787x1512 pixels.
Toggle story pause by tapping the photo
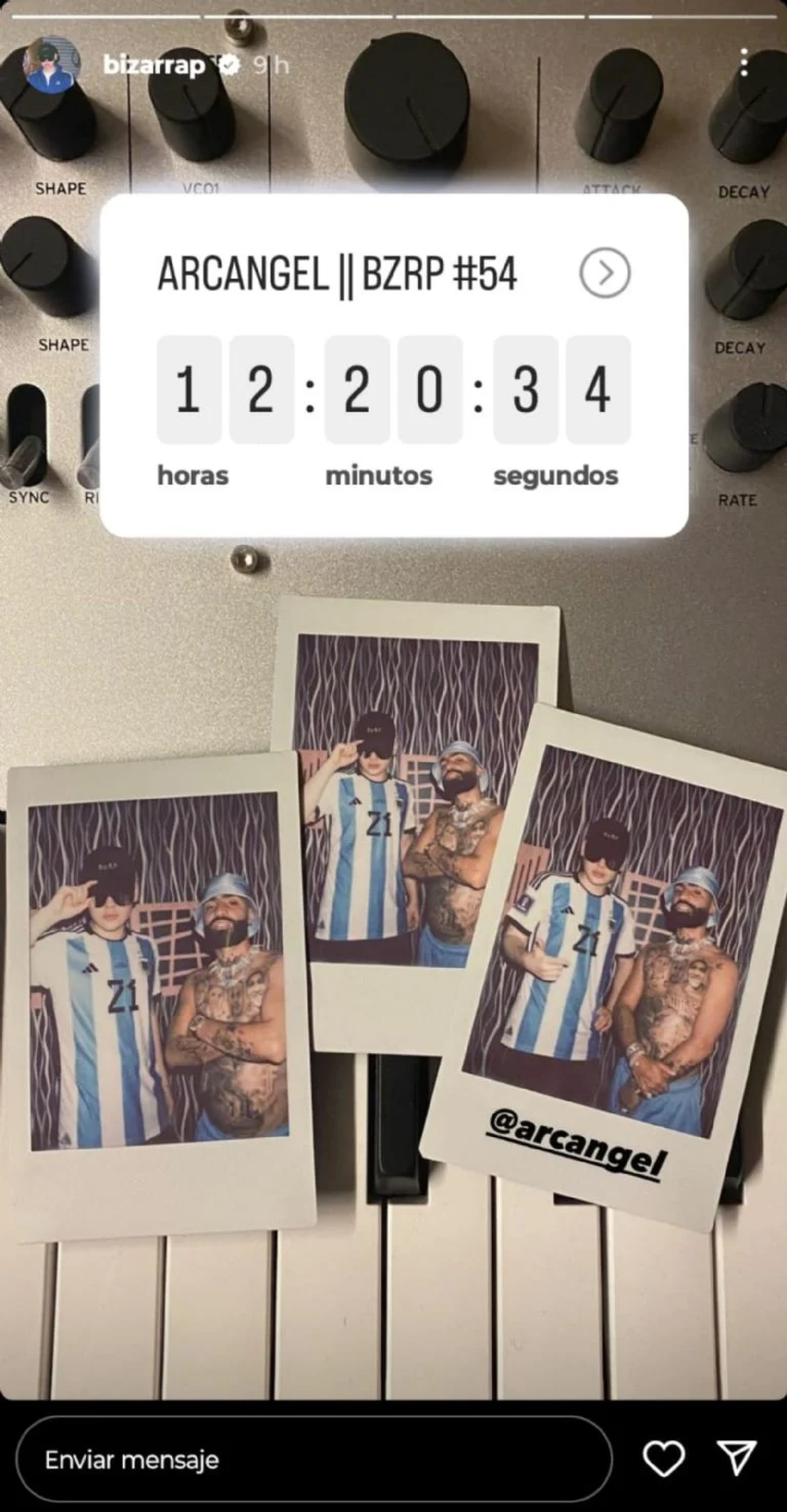(x=393, y=918)
